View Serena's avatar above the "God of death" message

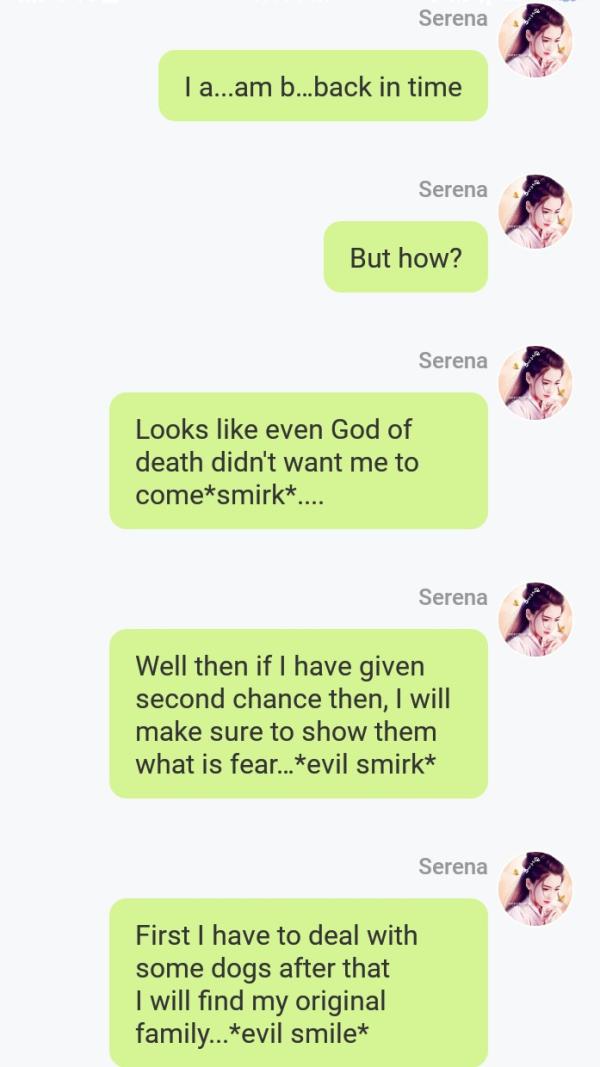tap(535, 382)
